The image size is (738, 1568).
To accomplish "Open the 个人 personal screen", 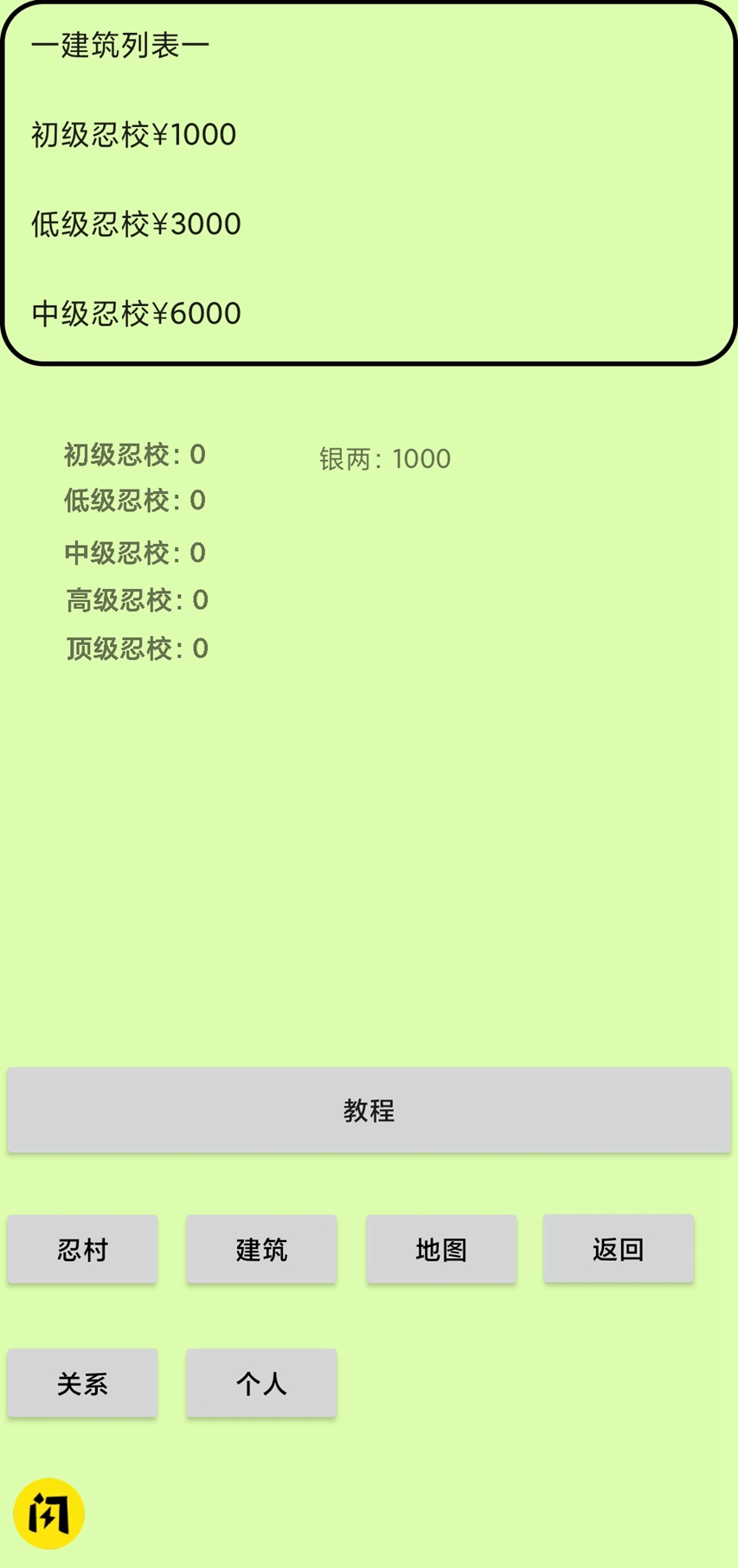I will pyautogui.click(x=260, y=1382).
